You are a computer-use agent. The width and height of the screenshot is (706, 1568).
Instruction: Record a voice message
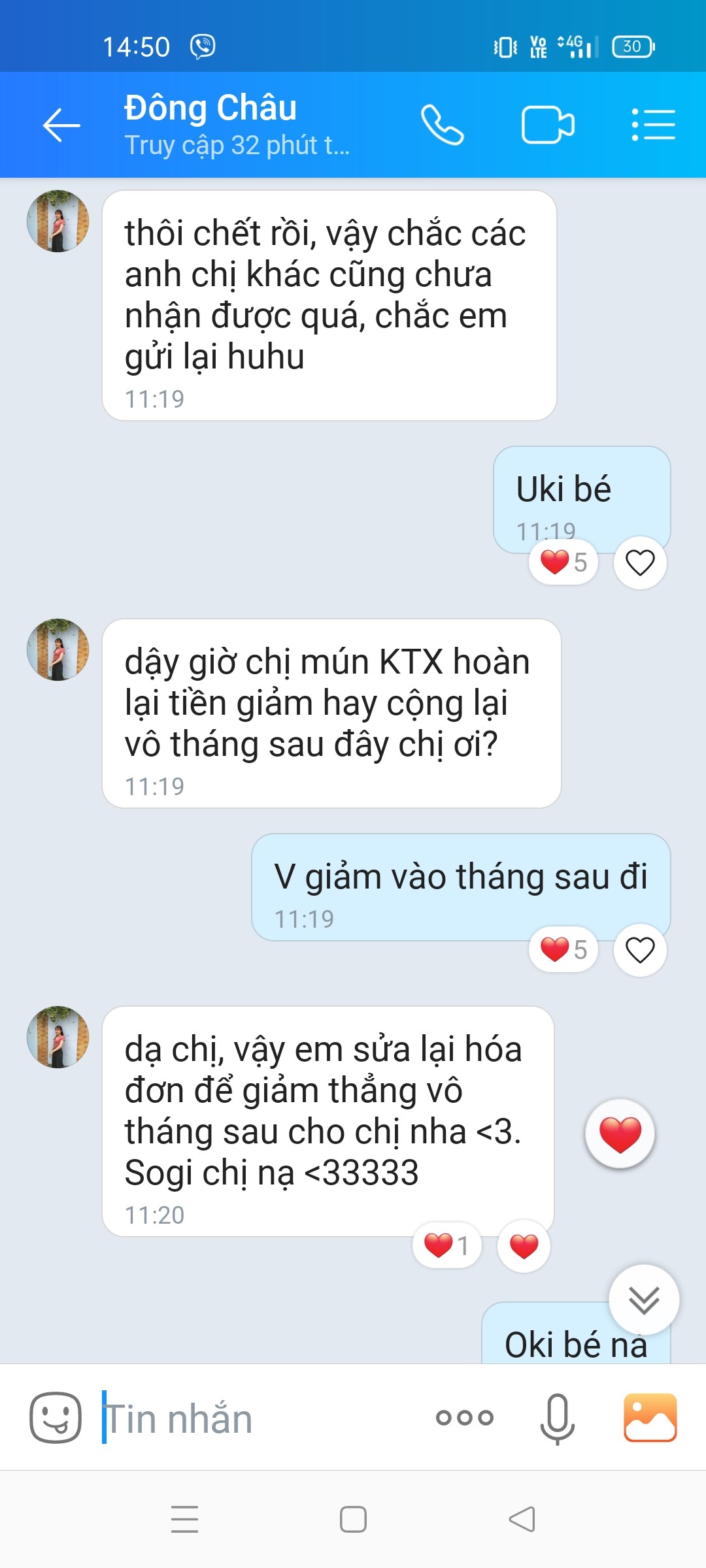557,1418
